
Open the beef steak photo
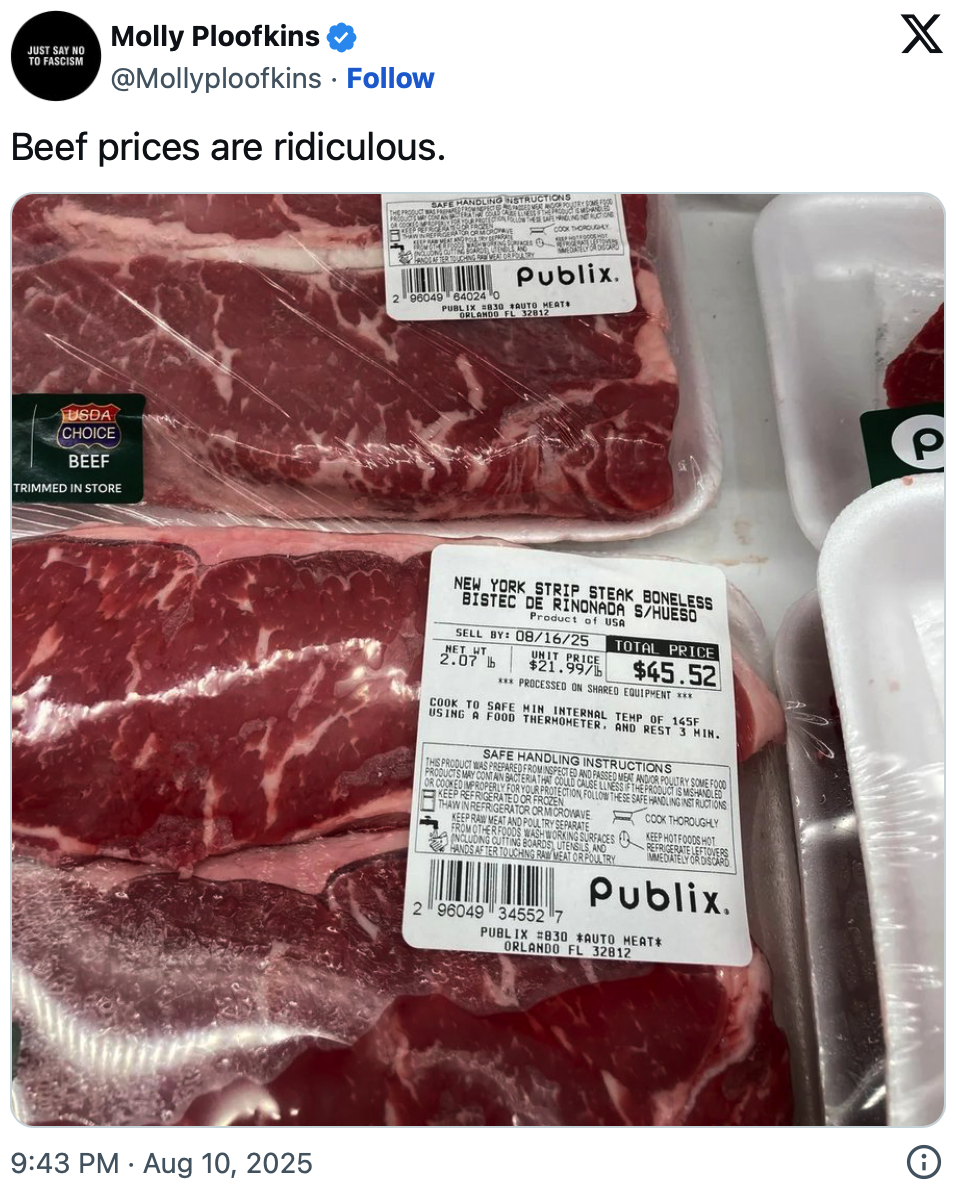tap(477, 659)
